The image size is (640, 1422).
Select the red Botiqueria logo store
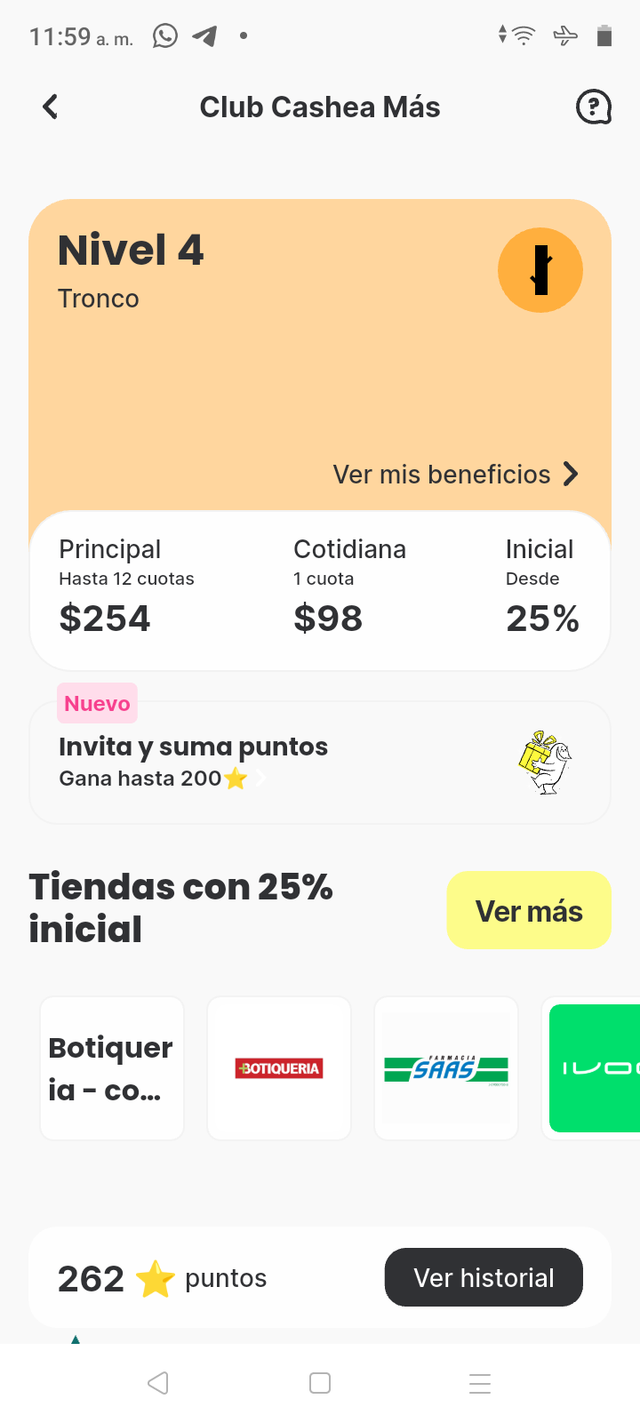(x=279, y=1068)
